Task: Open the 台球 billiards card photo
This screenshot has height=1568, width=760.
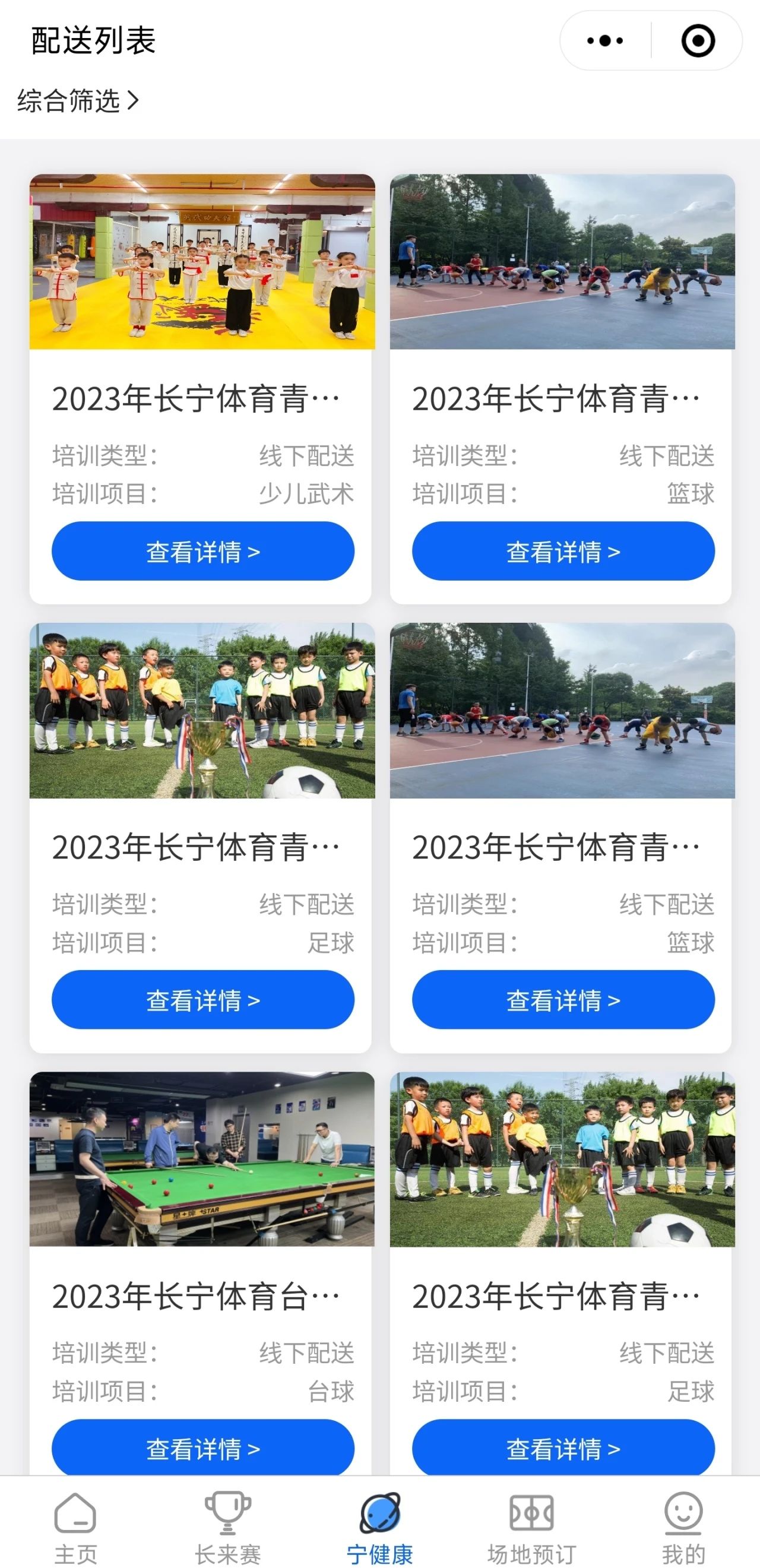Action: click(x=202, y=1160)
